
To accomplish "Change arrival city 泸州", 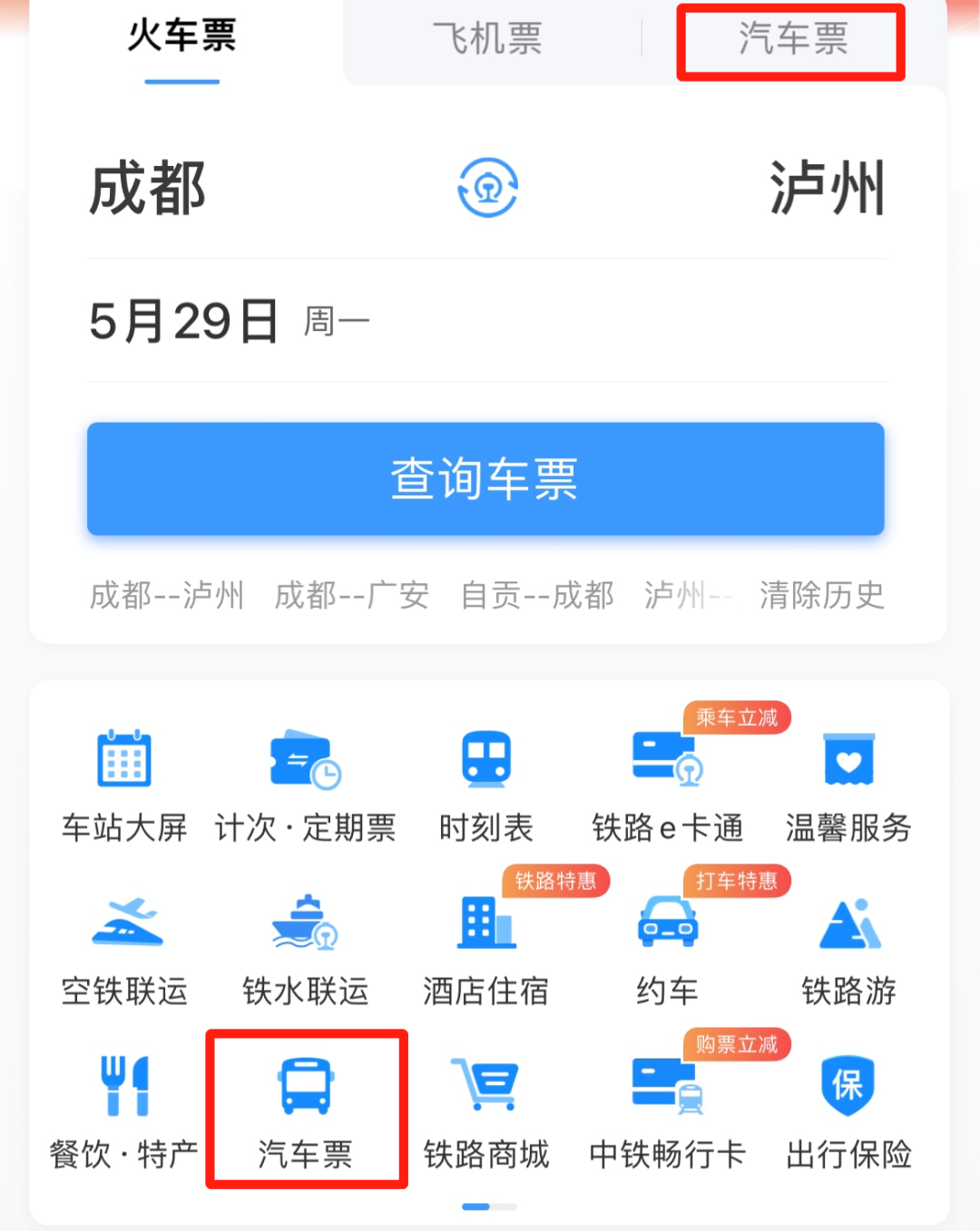I will (x=827, y=189).
